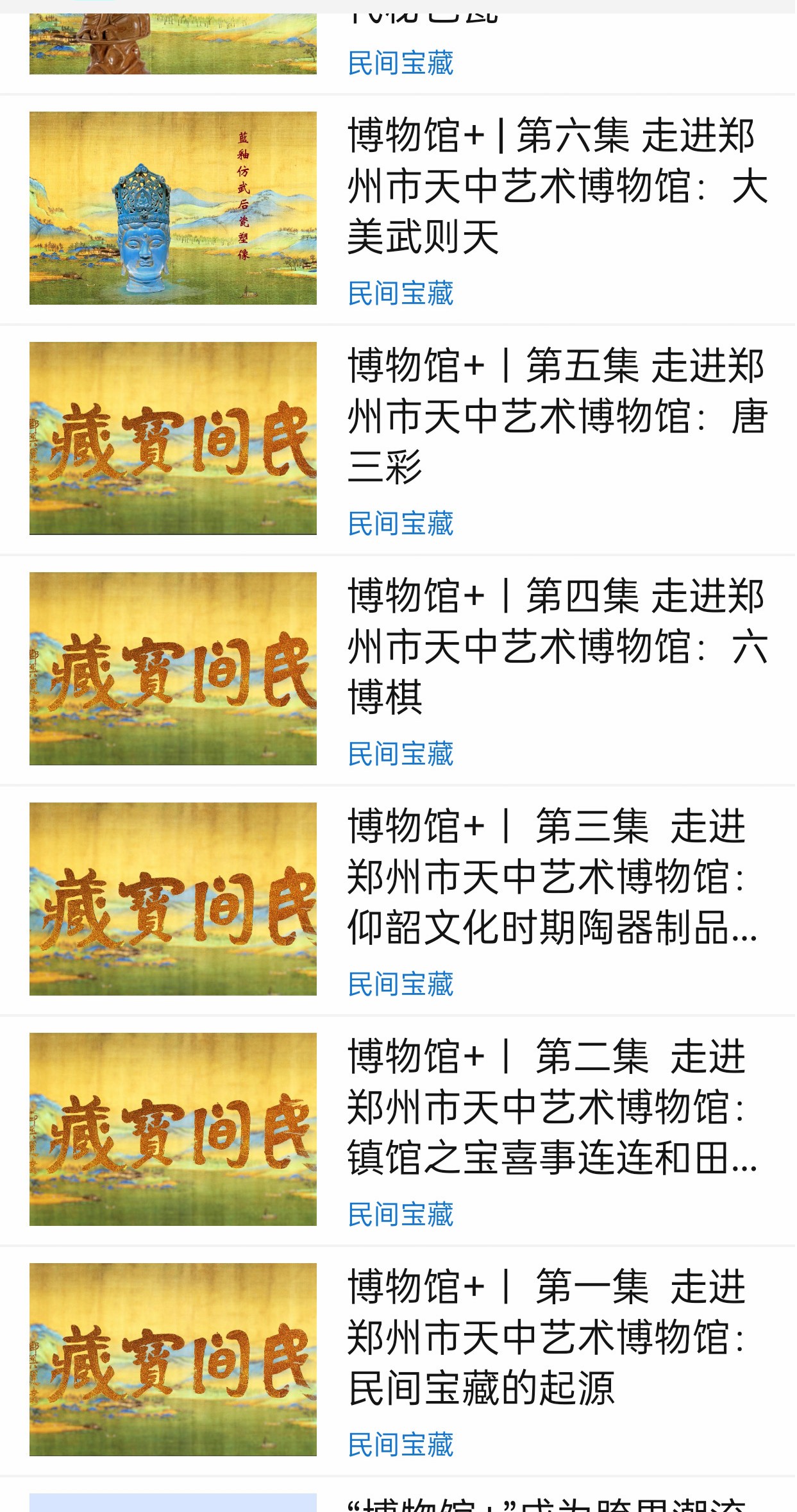The width and height of the screenshot is (797, 1512).
Task: Open episode six article about 大美武则天
Action: coord(557,186)
